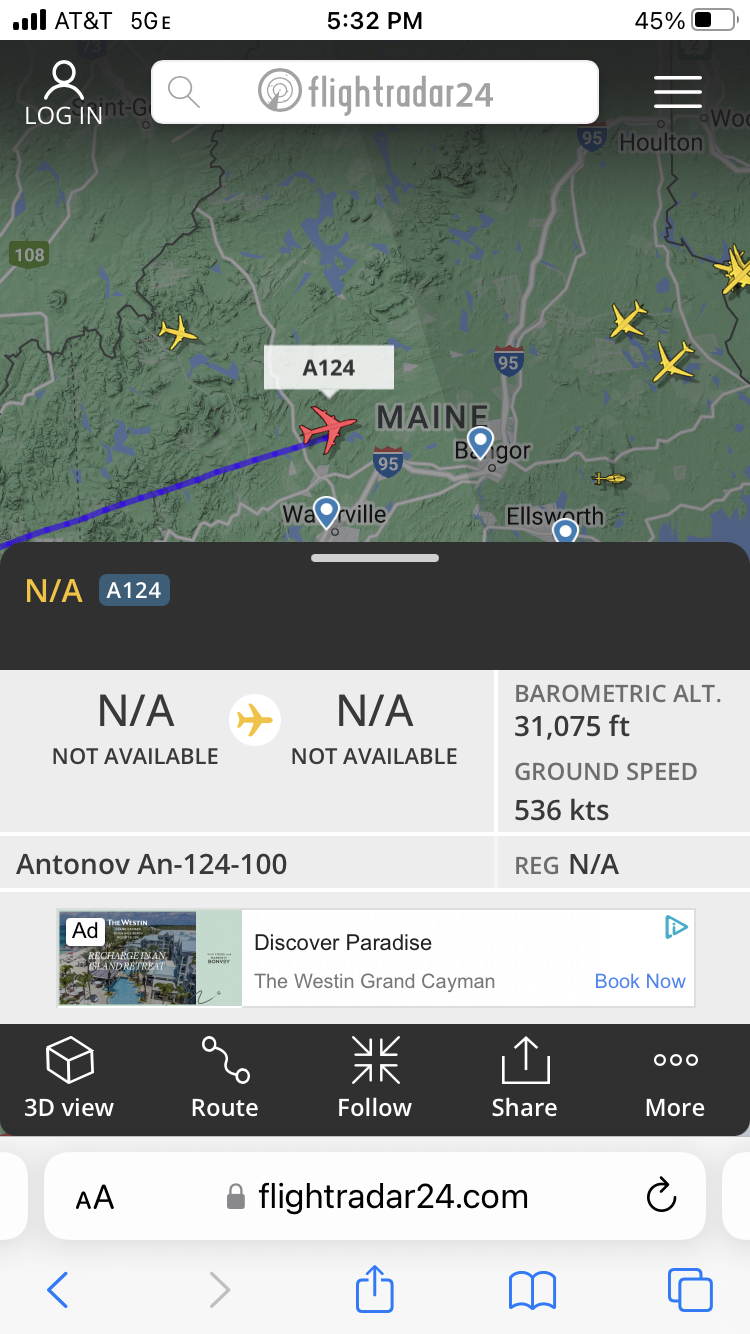
Task: Open the AdChoices icon on the ad
Action: click(677, 927)
